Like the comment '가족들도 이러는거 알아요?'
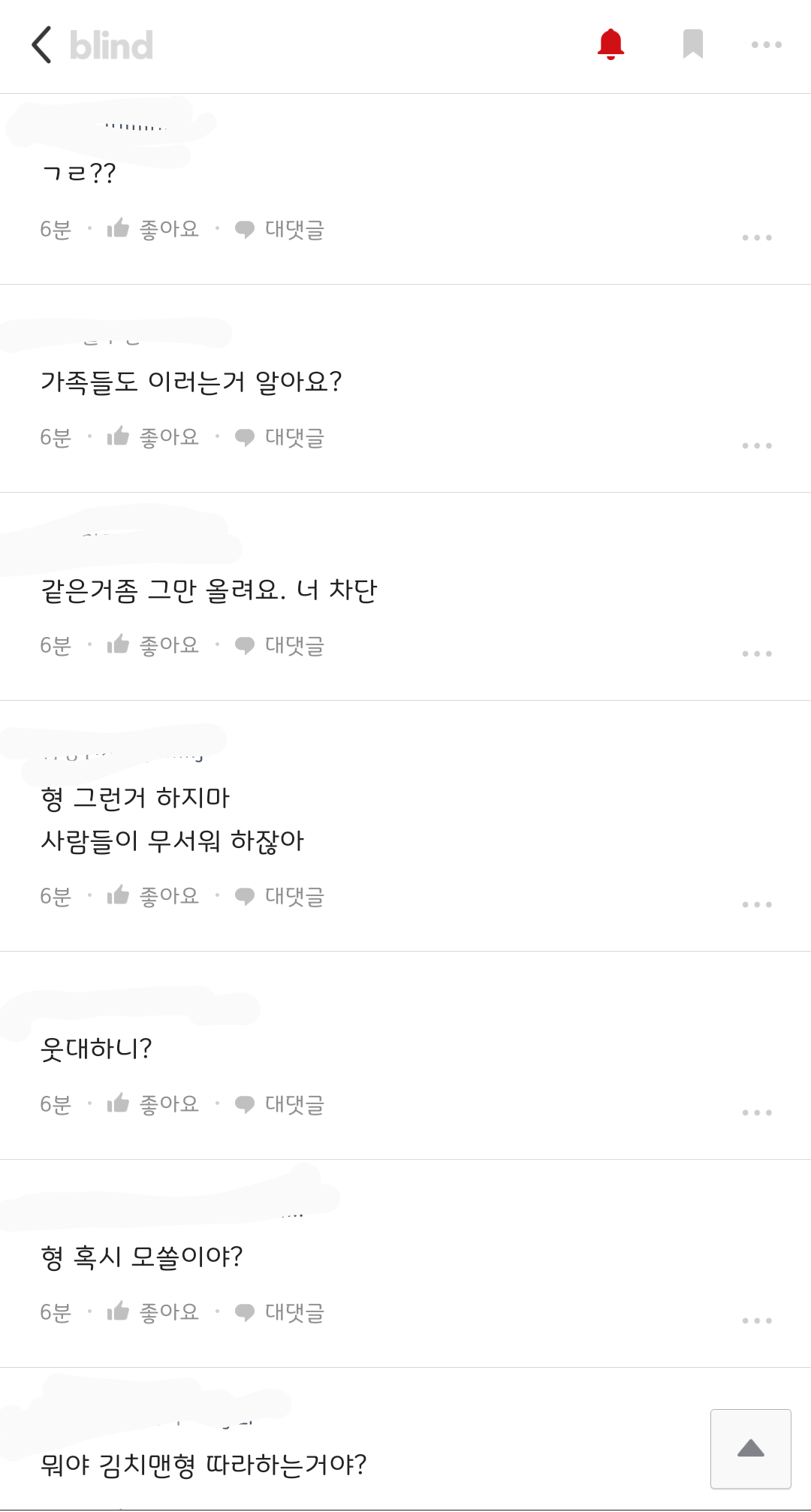The width and height of the screenshot is (811, 1512). [152, 436]
